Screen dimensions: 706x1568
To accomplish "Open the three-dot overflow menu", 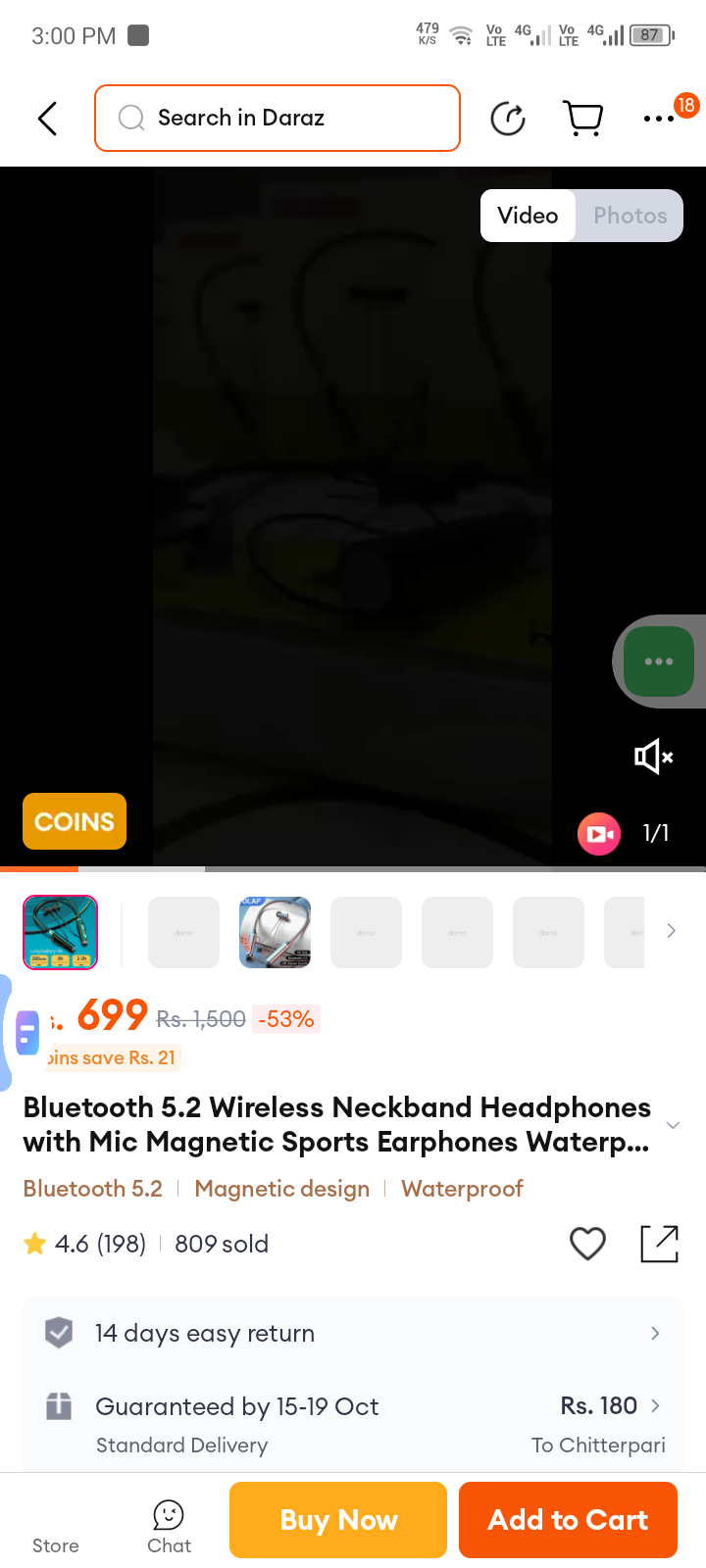I will tap(659, 119).
